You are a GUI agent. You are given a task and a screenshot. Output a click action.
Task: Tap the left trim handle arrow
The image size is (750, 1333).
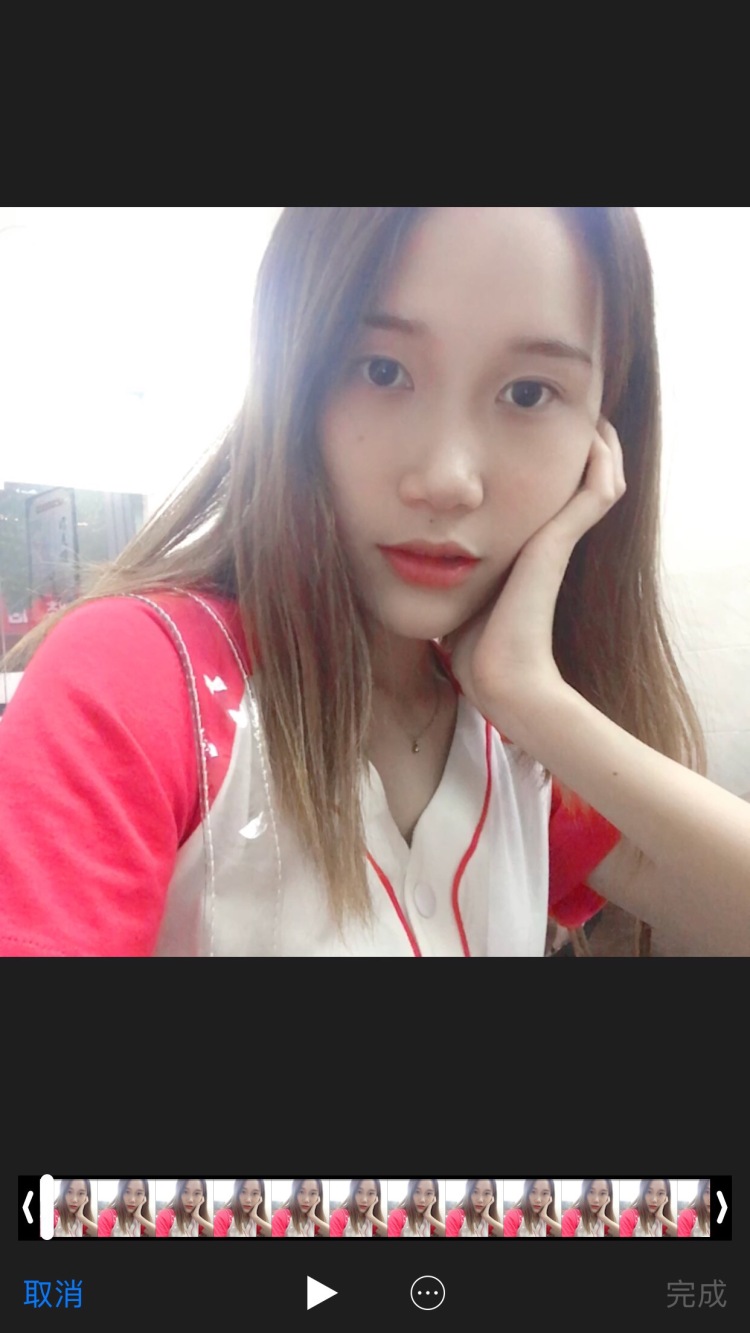point(28,1208)
